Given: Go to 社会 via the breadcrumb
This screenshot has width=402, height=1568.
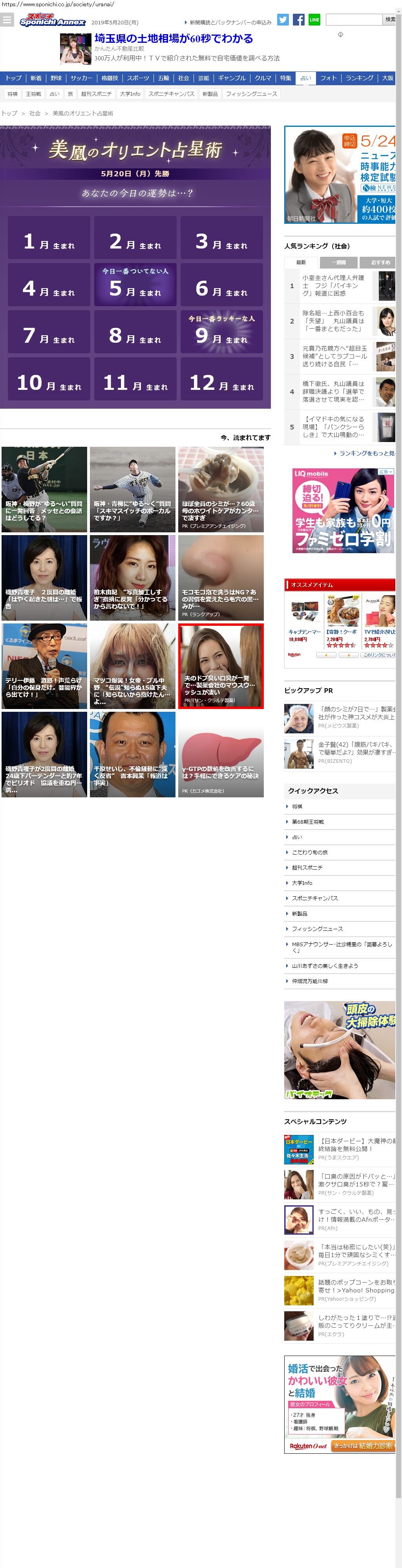Looking at the screenshot, I should point(35,113).
